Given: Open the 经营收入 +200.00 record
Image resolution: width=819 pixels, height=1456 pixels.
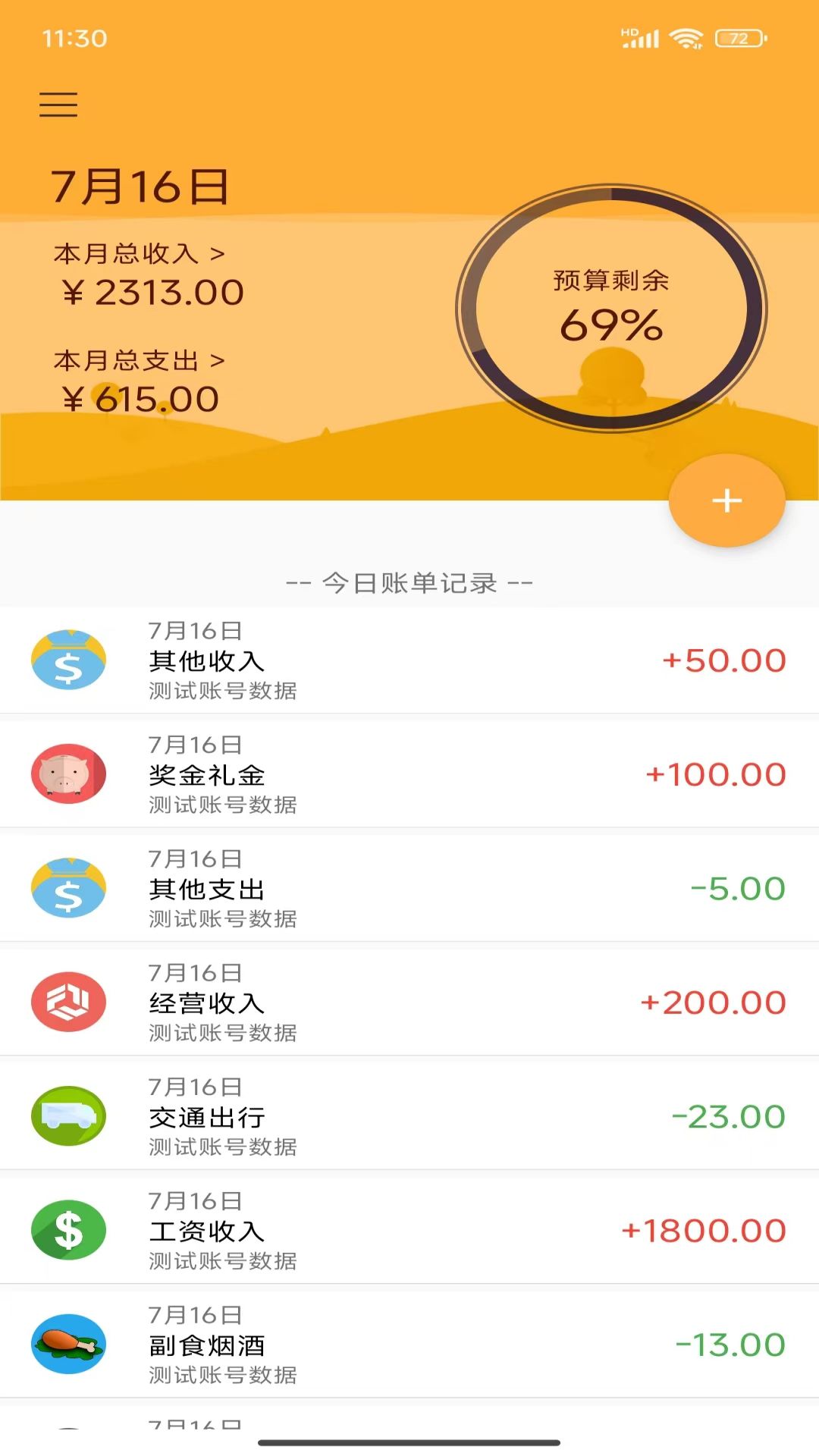Looking at the screenshot, I should point(409,1003).
